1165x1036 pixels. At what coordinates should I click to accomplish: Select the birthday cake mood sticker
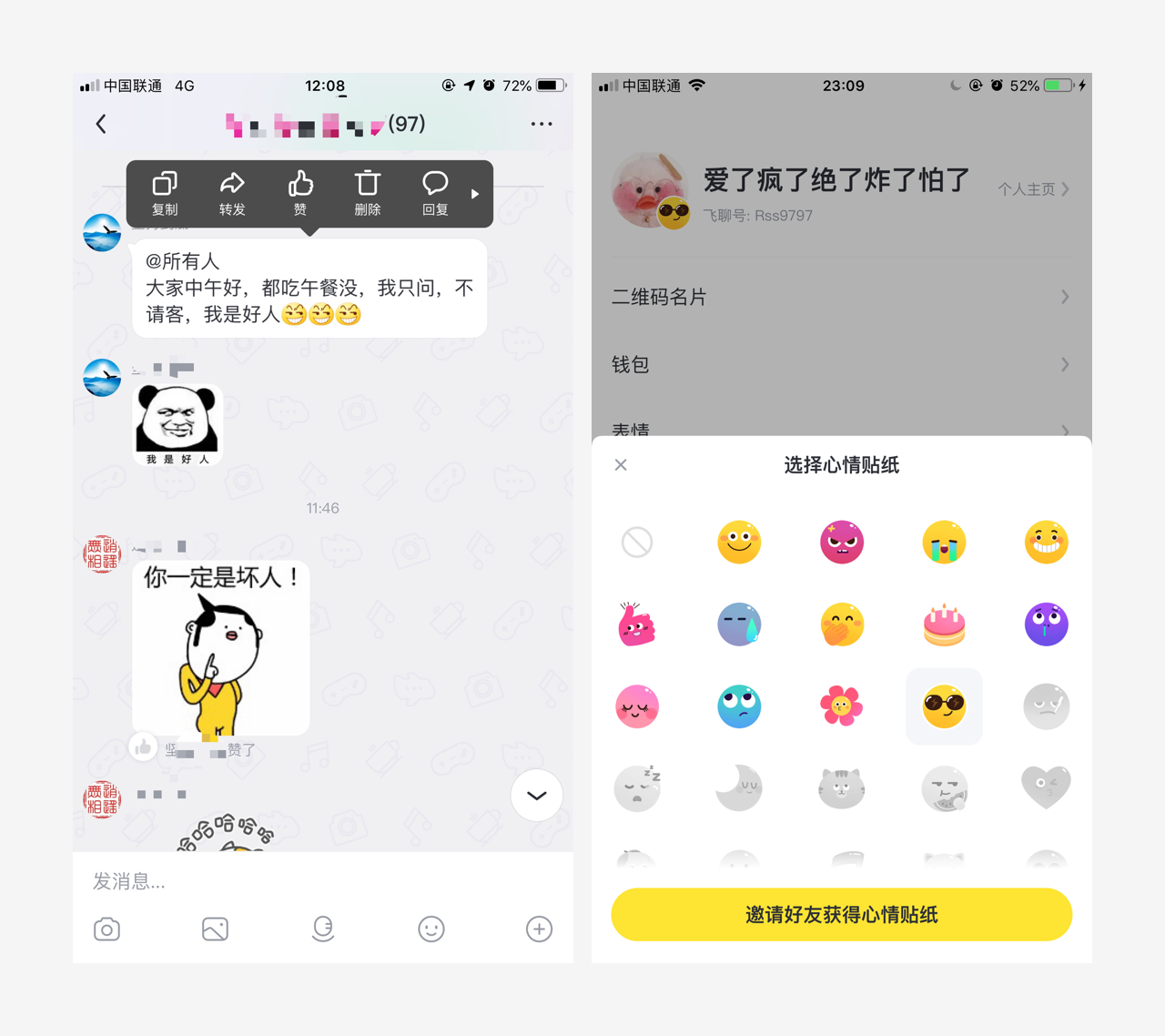944,625
